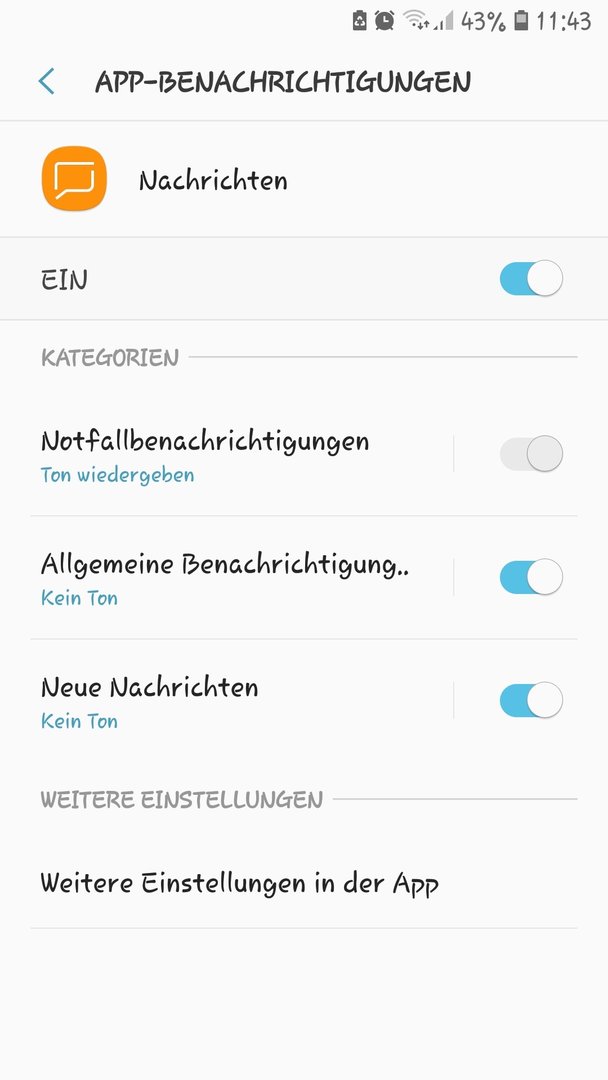Toggle off the Neue Nachrichten switch
608x1080 pixels.
[x=531, y=700]
